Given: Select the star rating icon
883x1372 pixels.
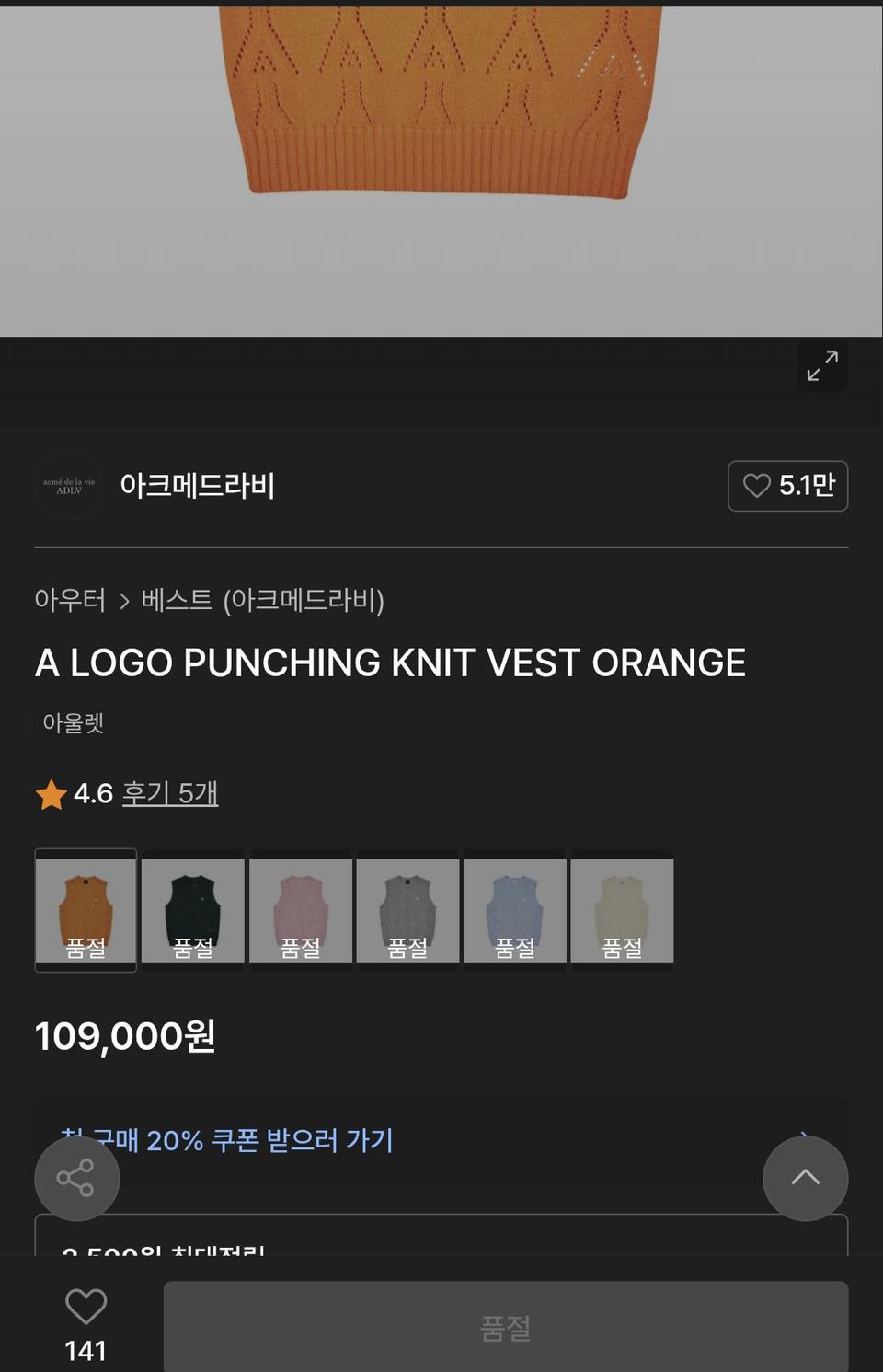Looking at the screenshot, I should click(x=50, y=792).
